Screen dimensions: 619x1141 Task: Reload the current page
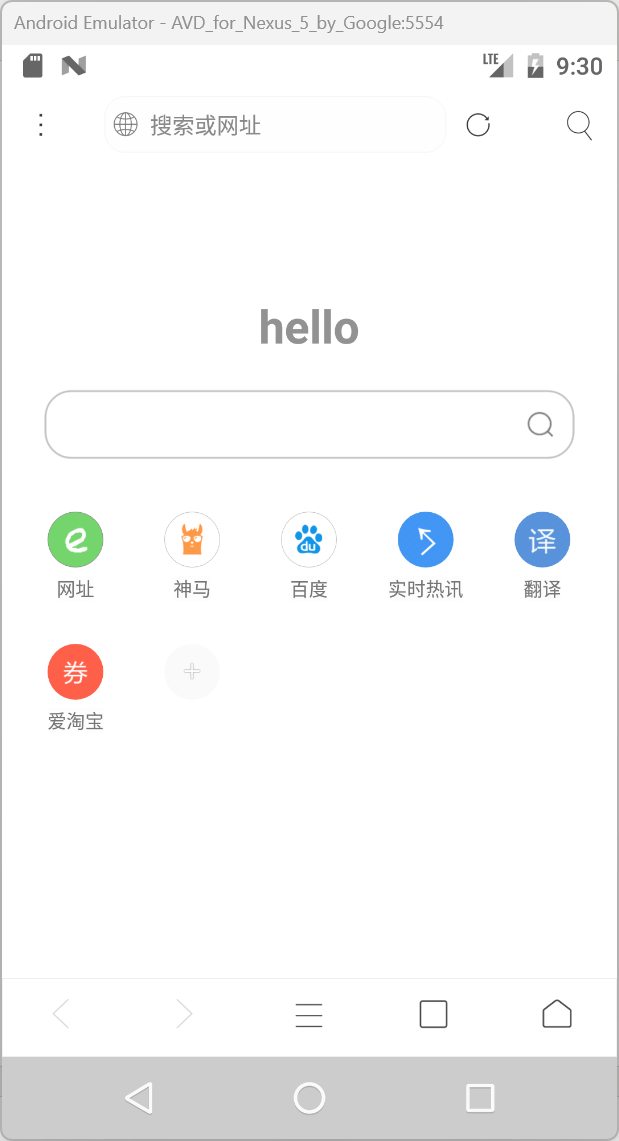pos(478,125)
